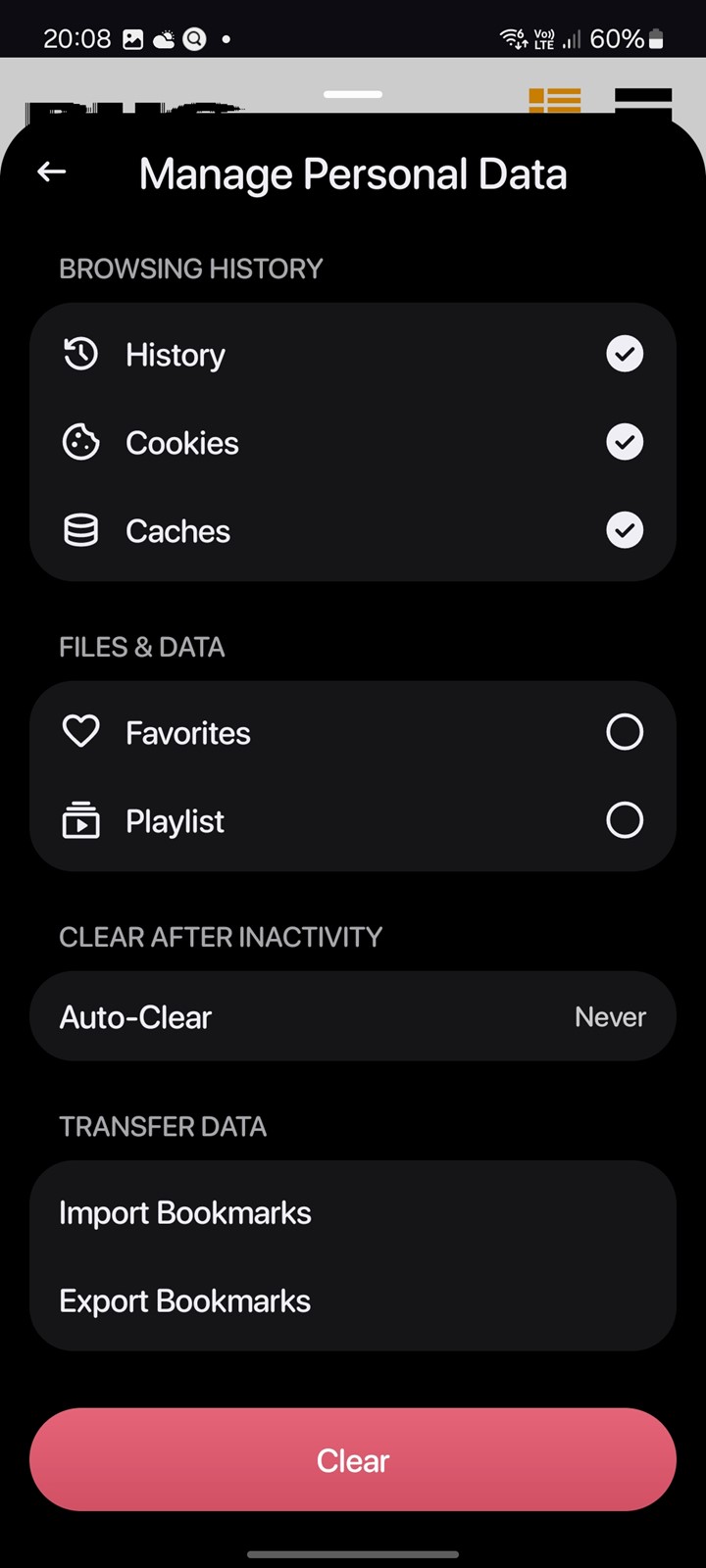The height and width of the screenshot is (1568, 706).
Task: Select Favorites for clearing
Action: point(625,732)
